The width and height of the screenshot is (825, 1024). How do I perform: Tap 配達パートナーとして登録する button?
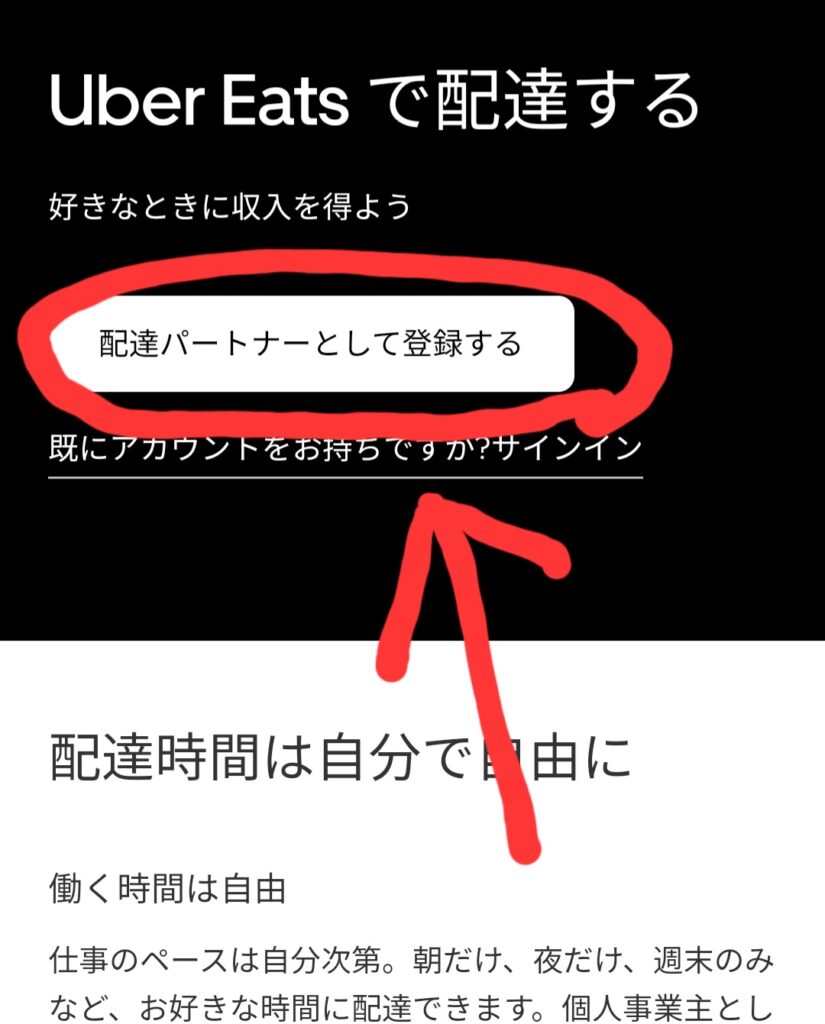(x=311, y=344)
